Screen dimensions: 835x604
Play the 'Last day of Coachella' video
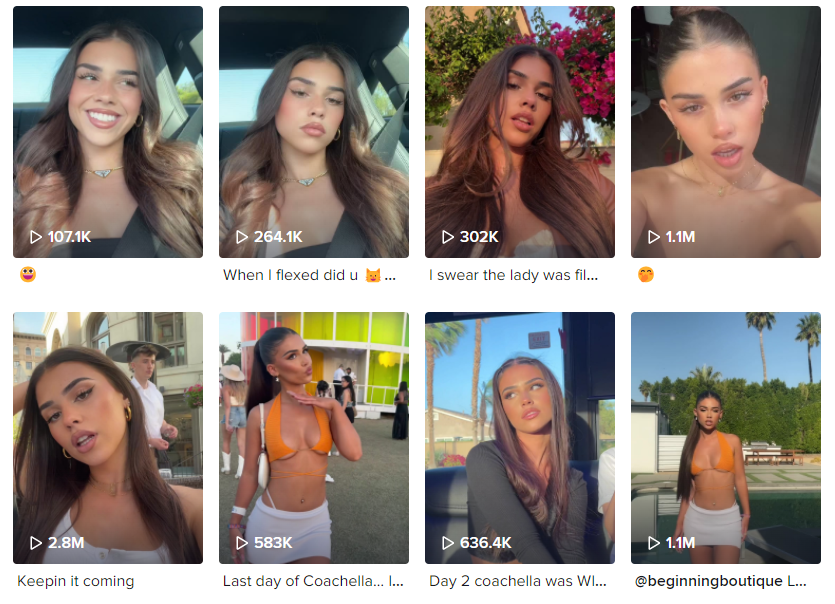314,438
